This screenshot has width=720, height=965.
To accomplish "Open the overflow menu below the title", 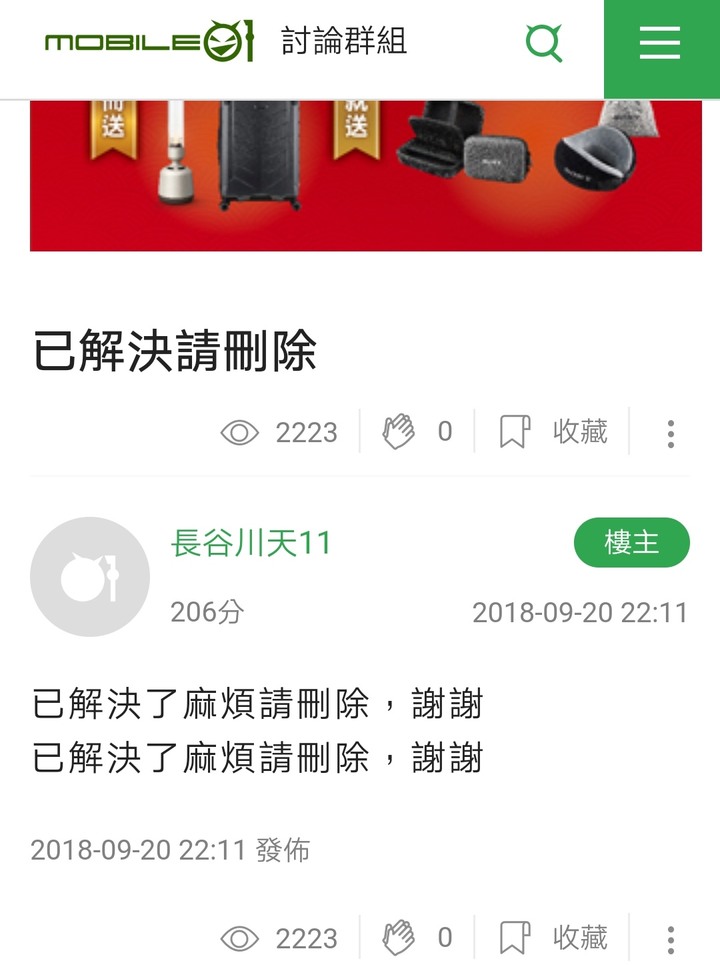I will (x=670, y=433).
